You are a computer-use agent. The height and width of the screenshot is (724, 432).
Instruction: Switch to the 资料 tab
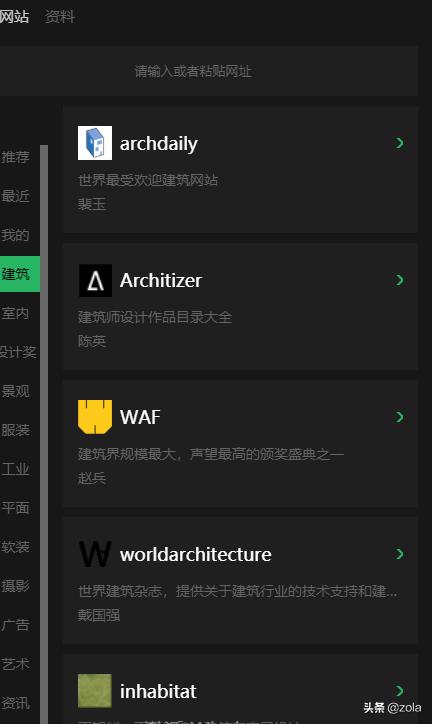[60, 17]
